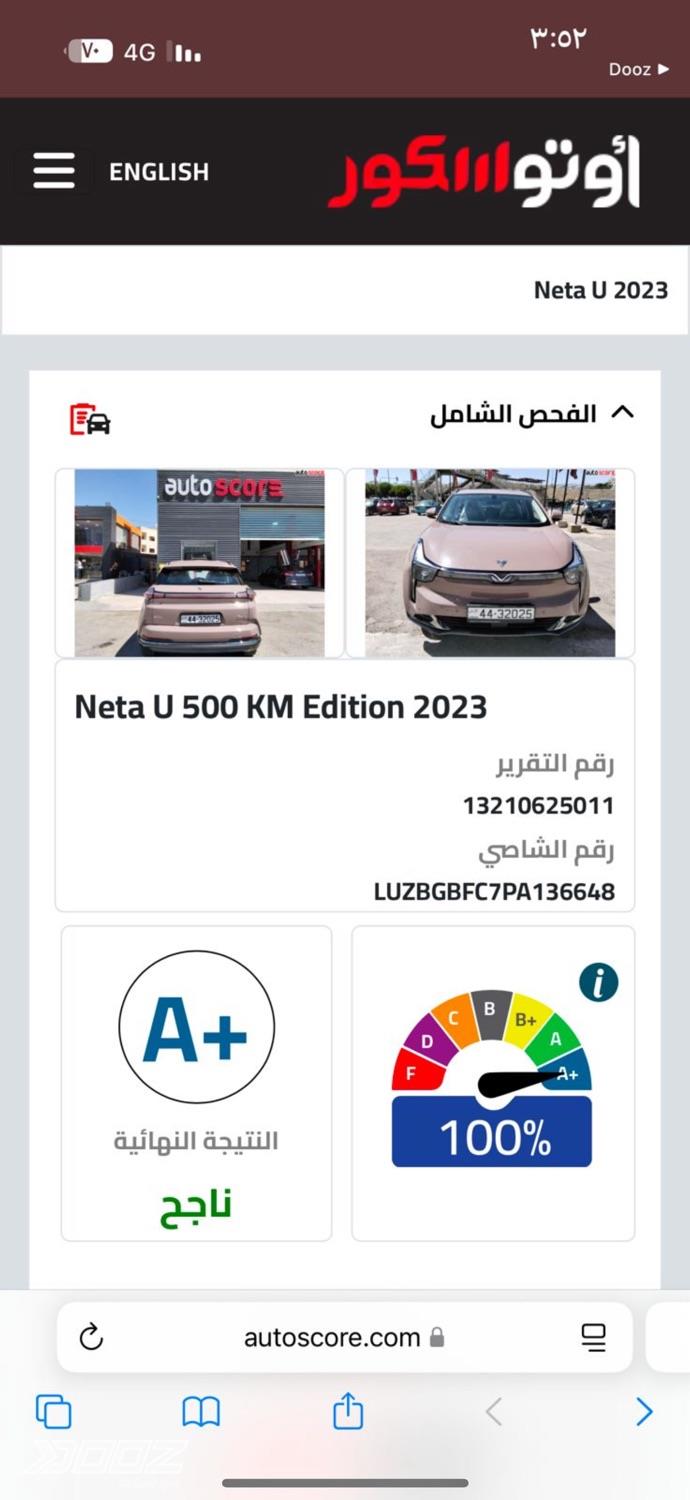690x1500 pixels.
Task: Tap the info icon on the score gauge
Action: tap(598, 983)
